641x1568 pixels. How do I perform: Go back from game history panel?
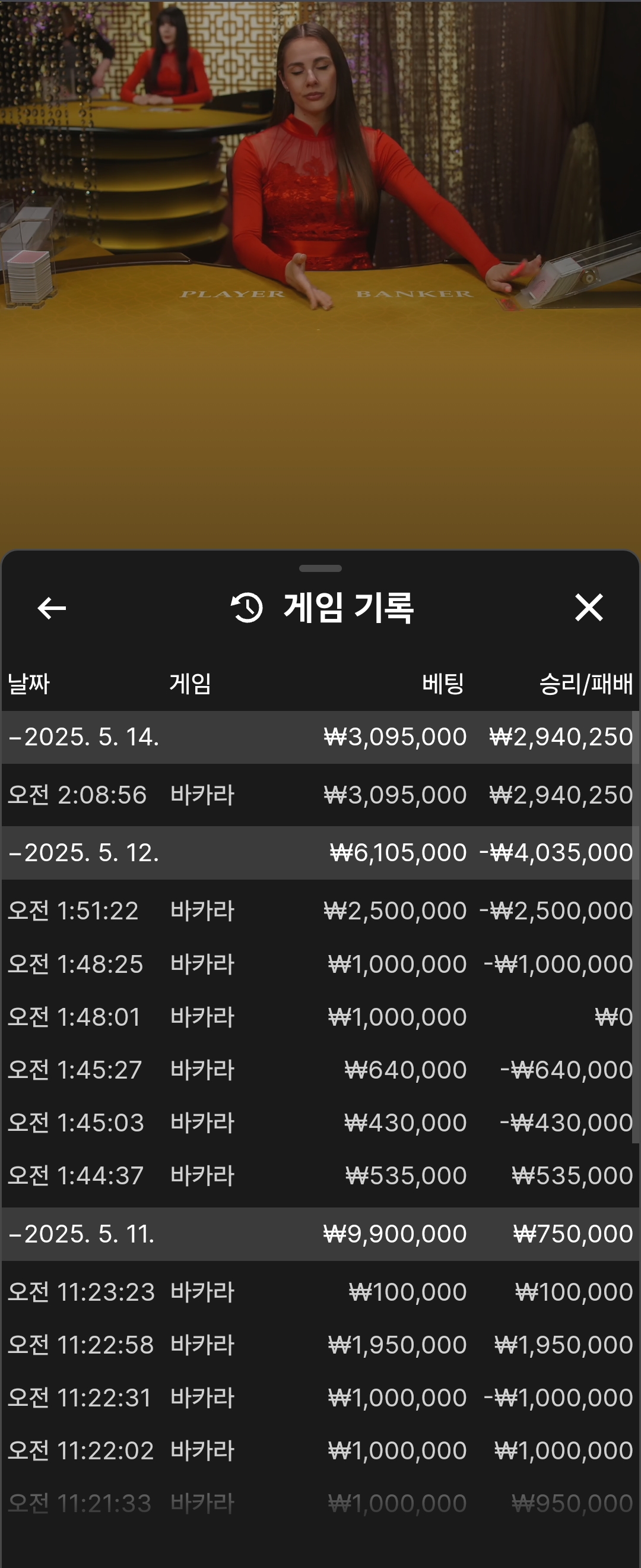tap(52, 608)
